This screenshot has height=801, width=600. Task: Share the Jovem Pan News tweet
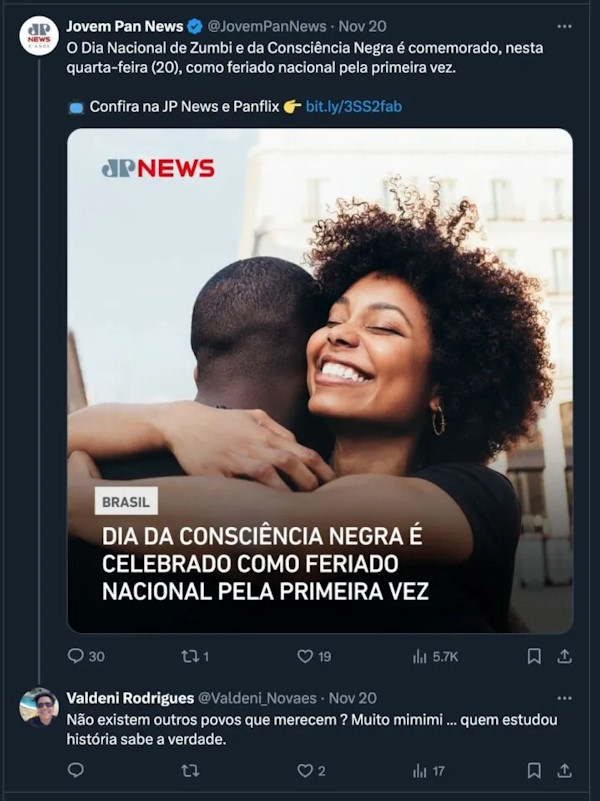pos(564,656)
